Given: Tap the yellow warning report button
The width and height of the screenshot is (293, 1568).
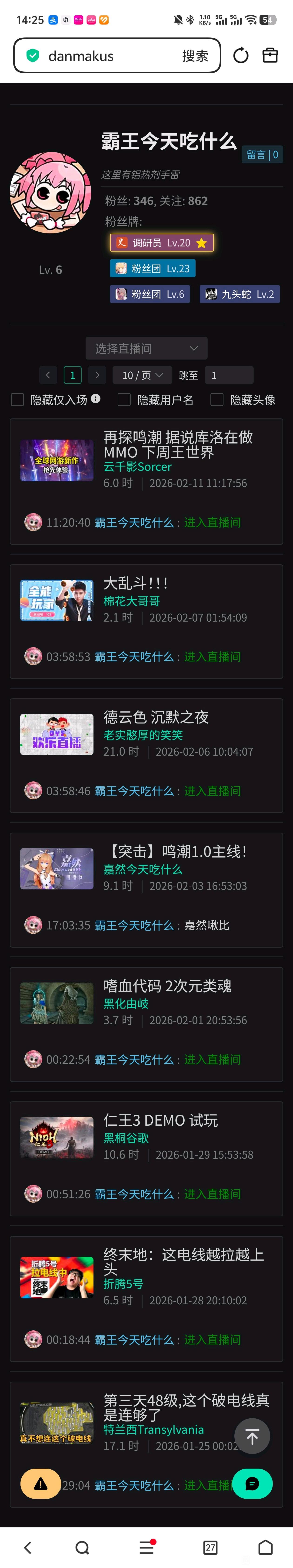Looking at the screenshot, I should click(41, 1484).
